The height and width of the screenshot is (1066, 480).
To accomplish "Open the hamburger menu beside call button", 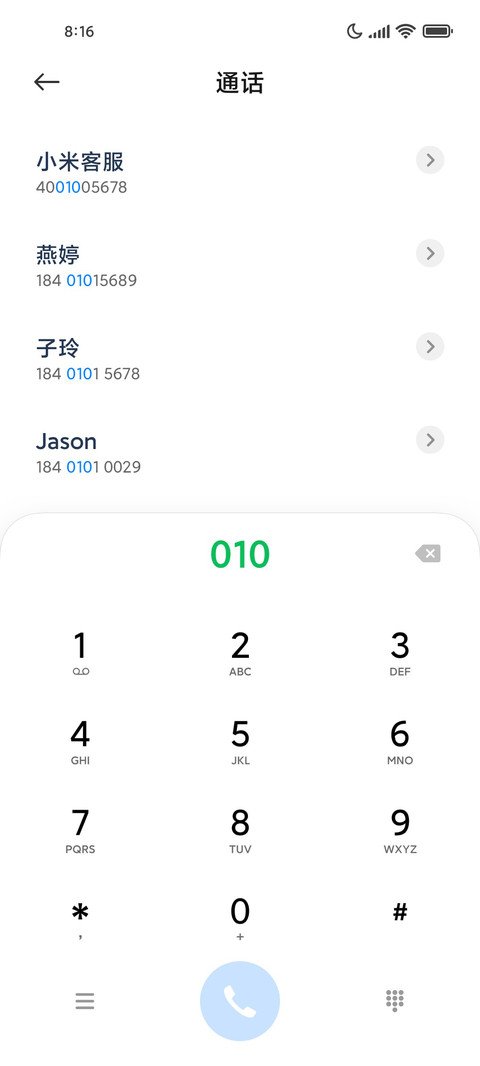I will [x=85, y=1001].
